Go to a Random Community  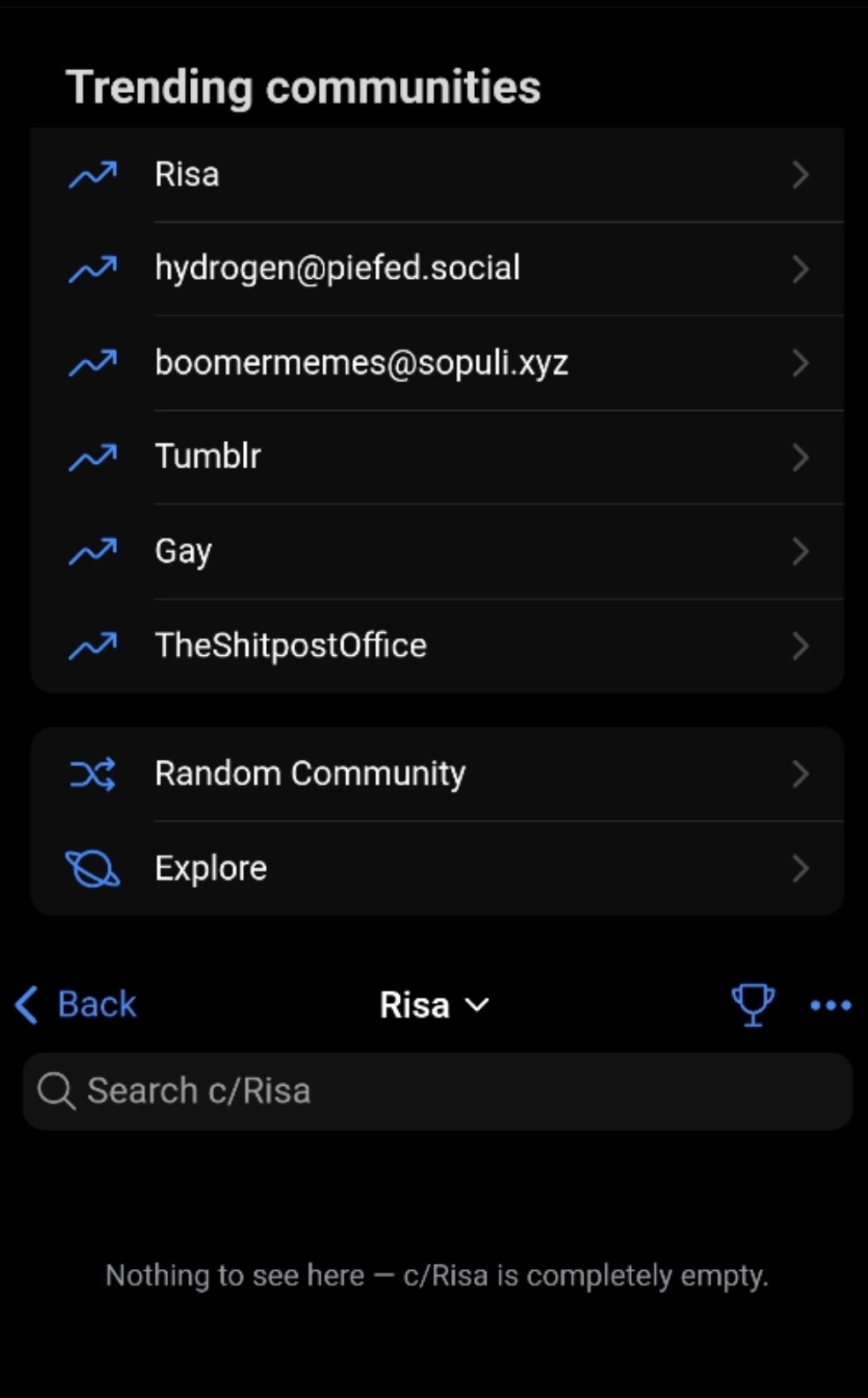437,774
